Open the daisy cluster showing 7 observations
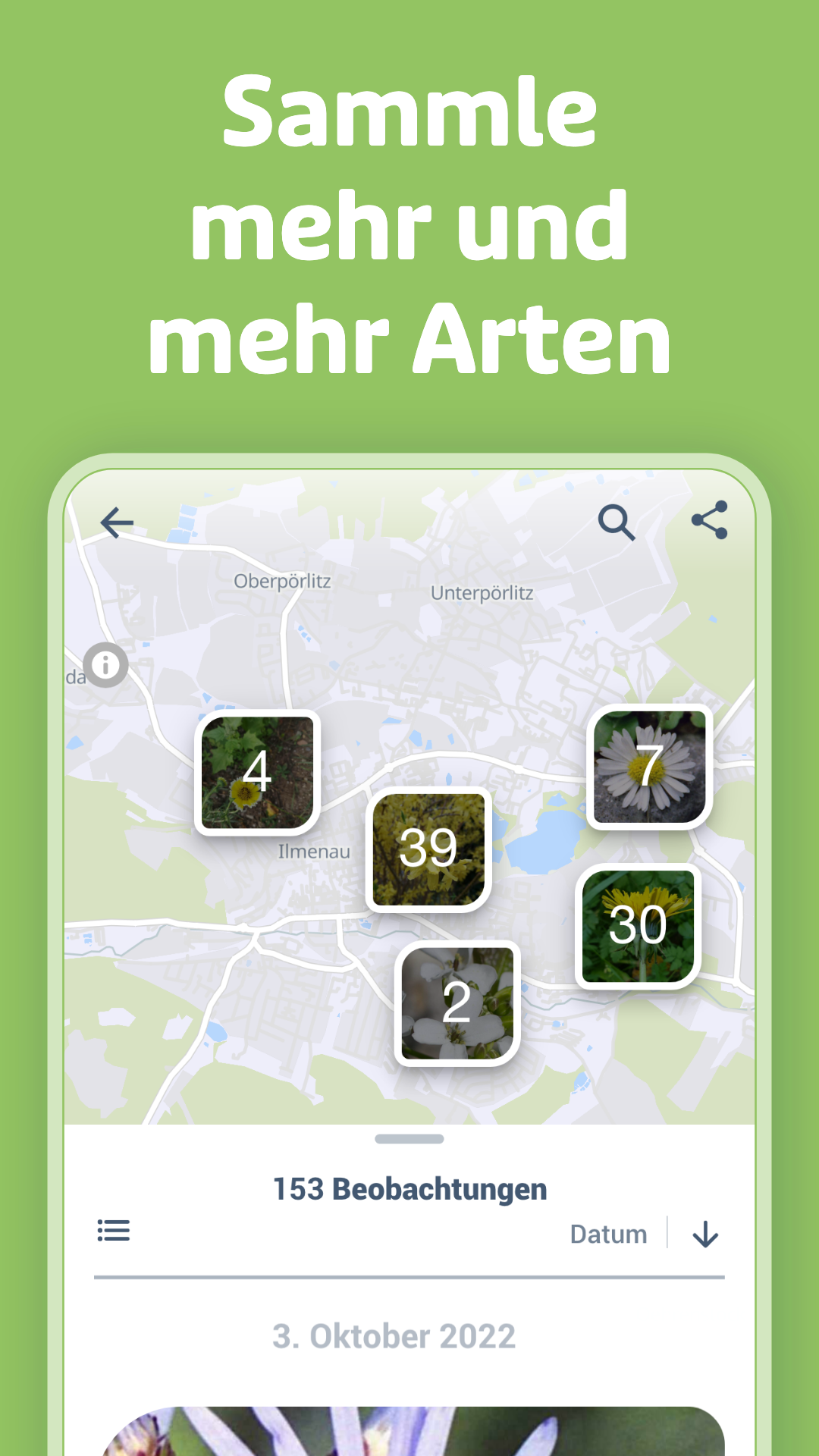819x1456 pixels. pyautogui.click(x=648, y=767)
